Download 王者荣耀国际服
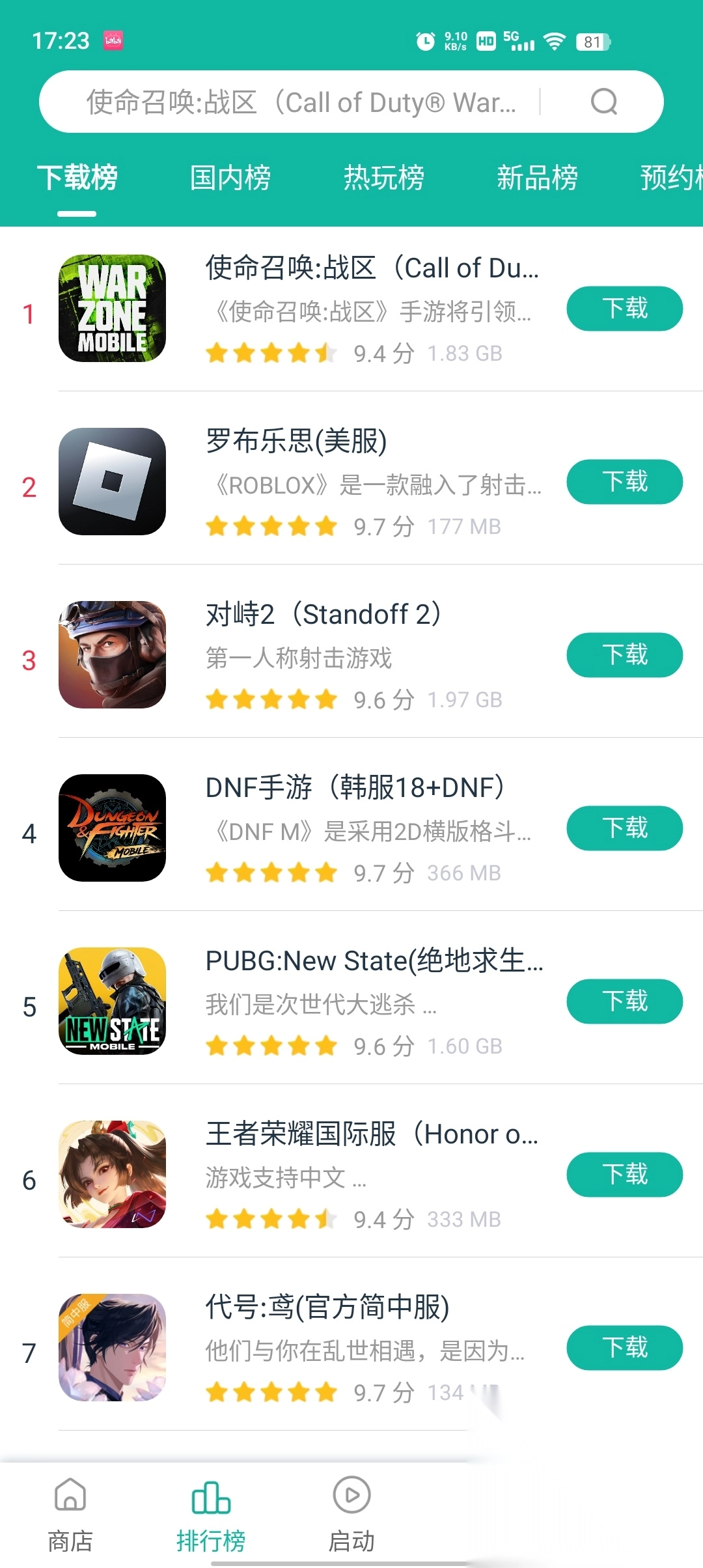Viewport: 703px width, 1568px height. pyautogui.click(x=624, y=1175)
